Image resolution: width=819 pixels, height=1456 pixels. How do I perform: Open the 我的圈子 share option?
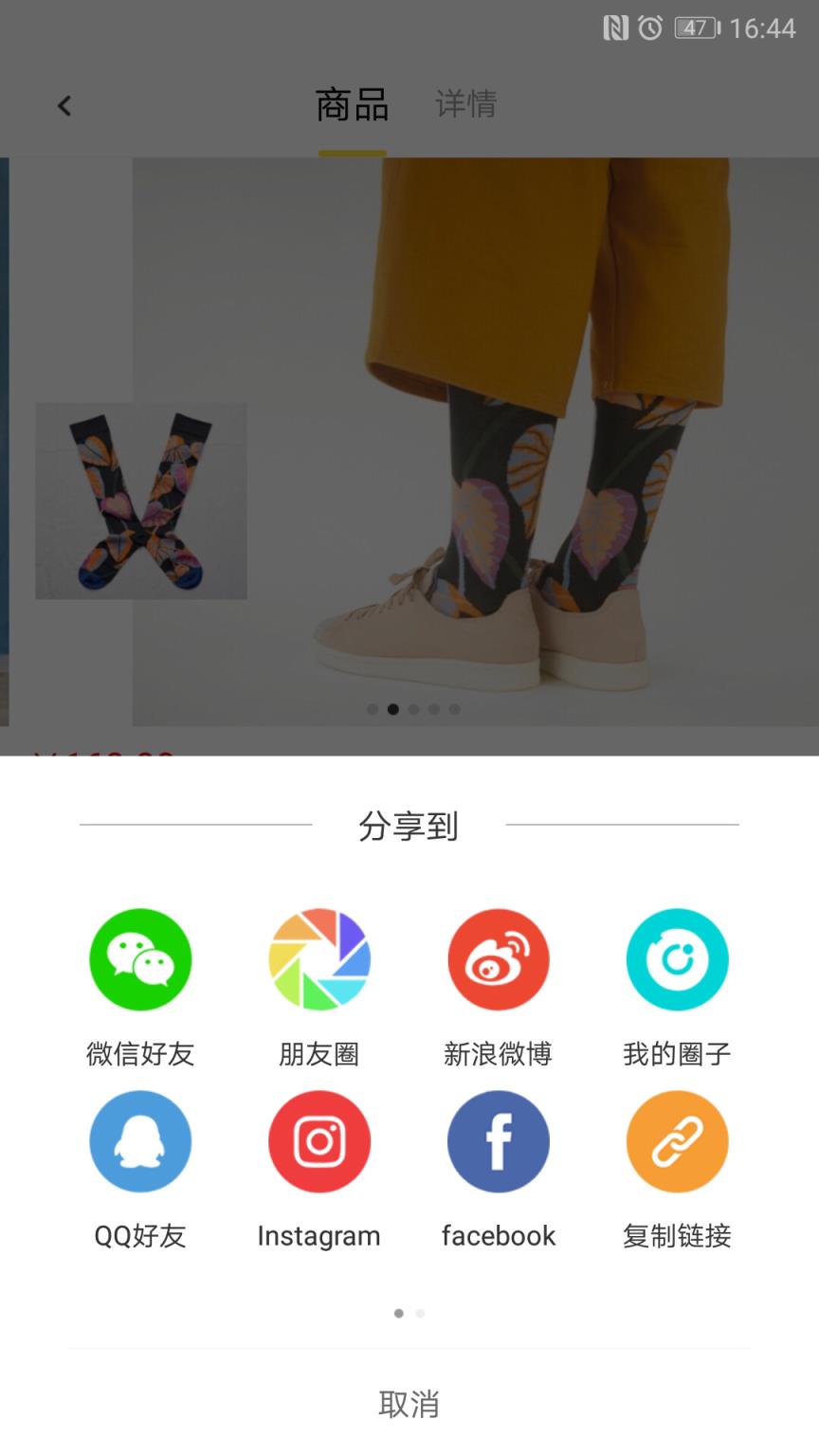pos(677,958)
